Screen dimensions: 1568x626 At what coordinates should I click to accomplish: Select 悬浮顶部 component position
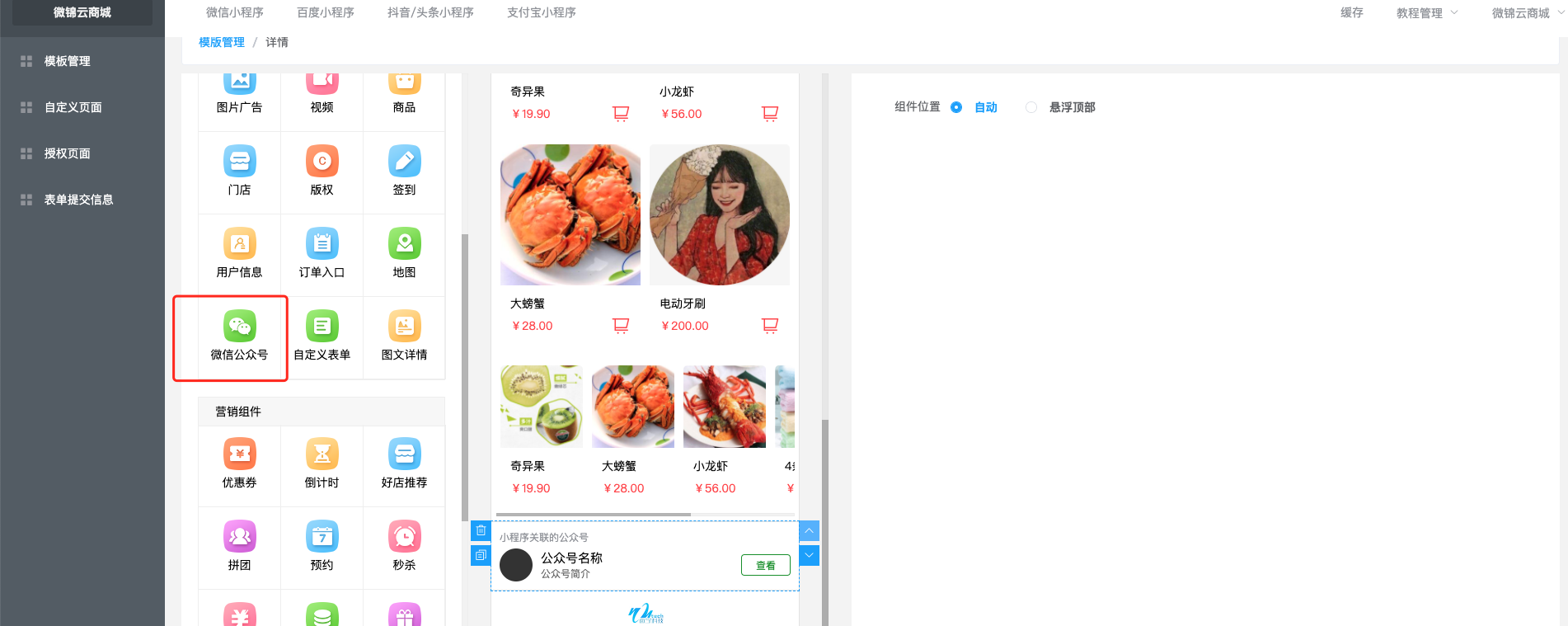tap(1031, 107)
